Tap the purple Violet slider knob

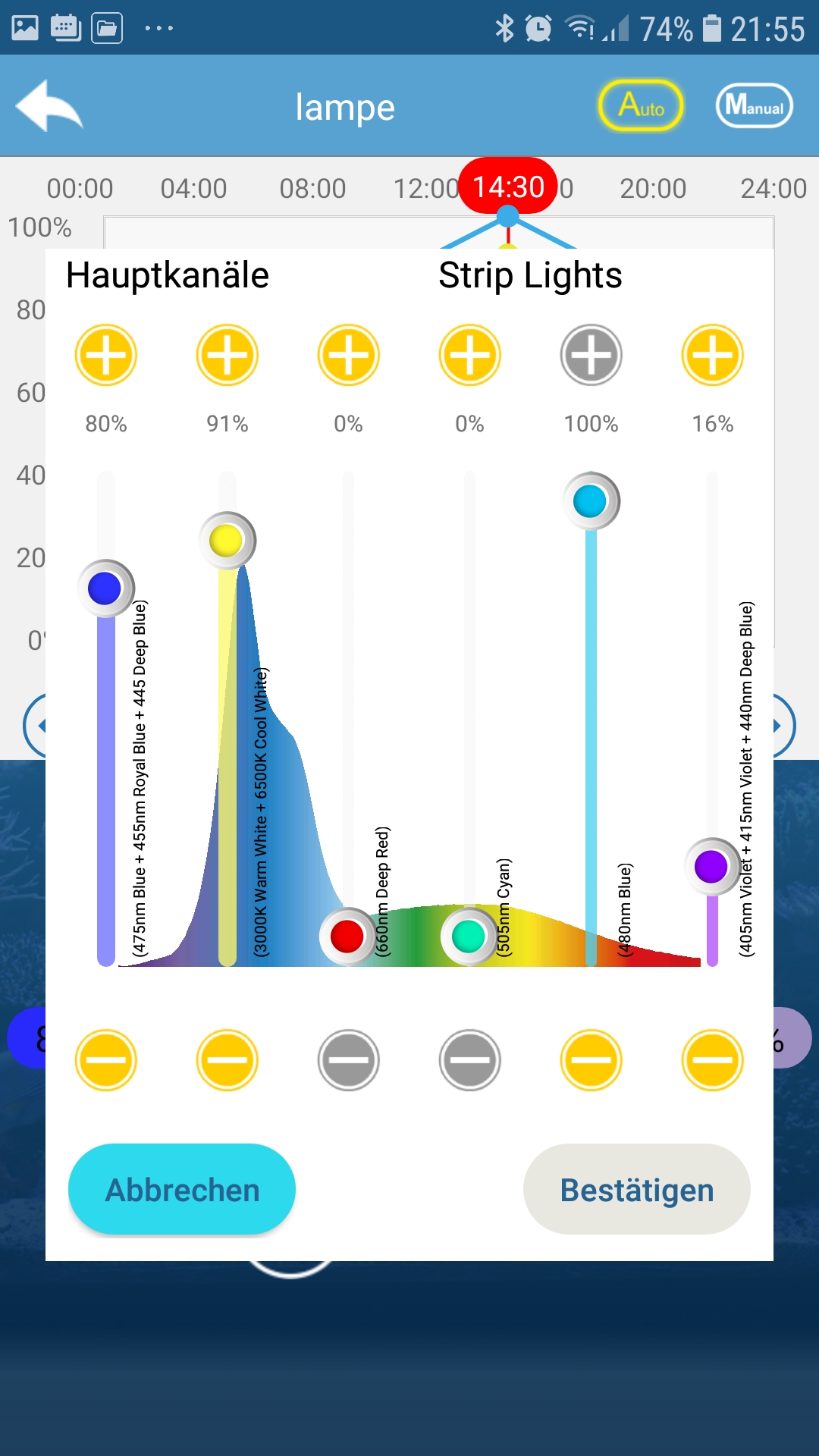coord(711,867)
